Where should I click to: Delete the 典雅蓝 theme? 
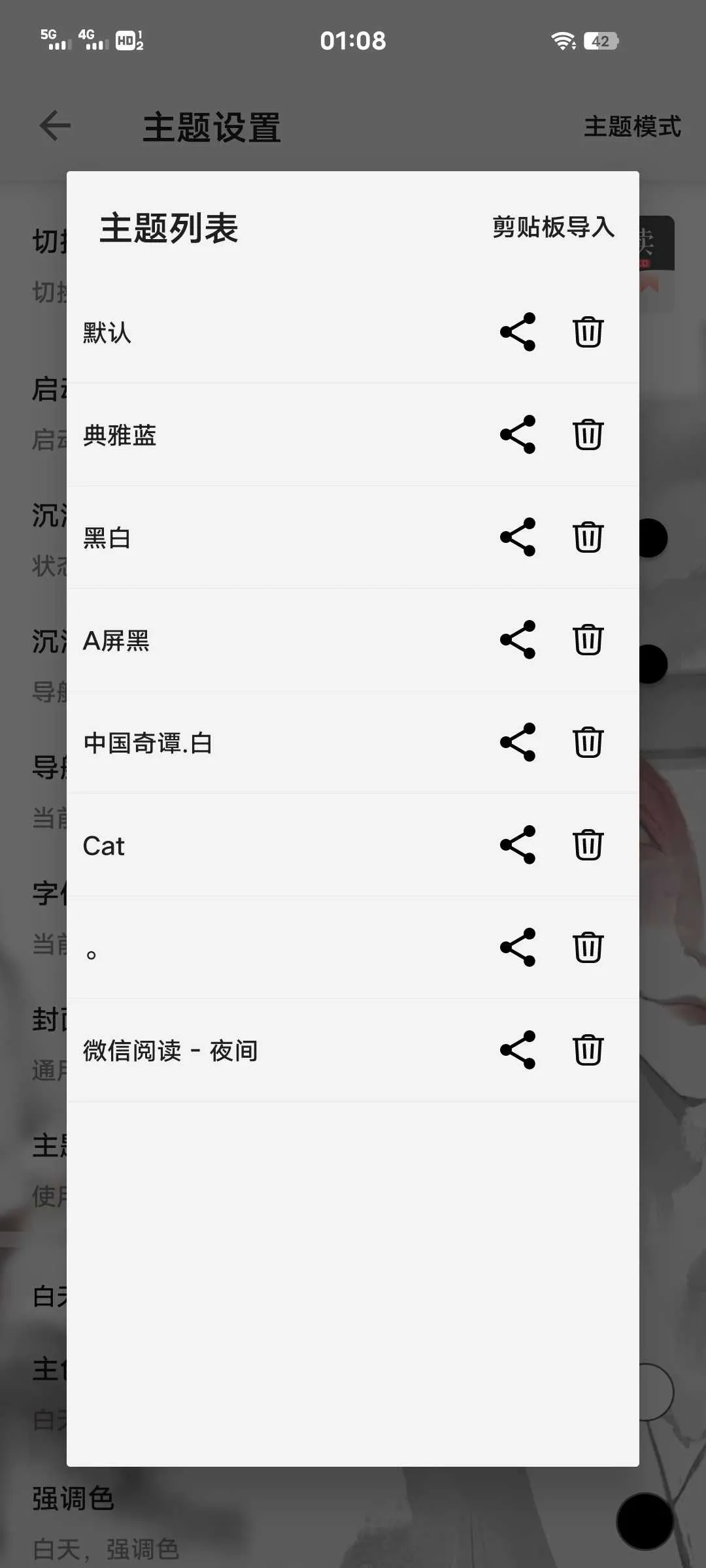click(x=588, y=434)
